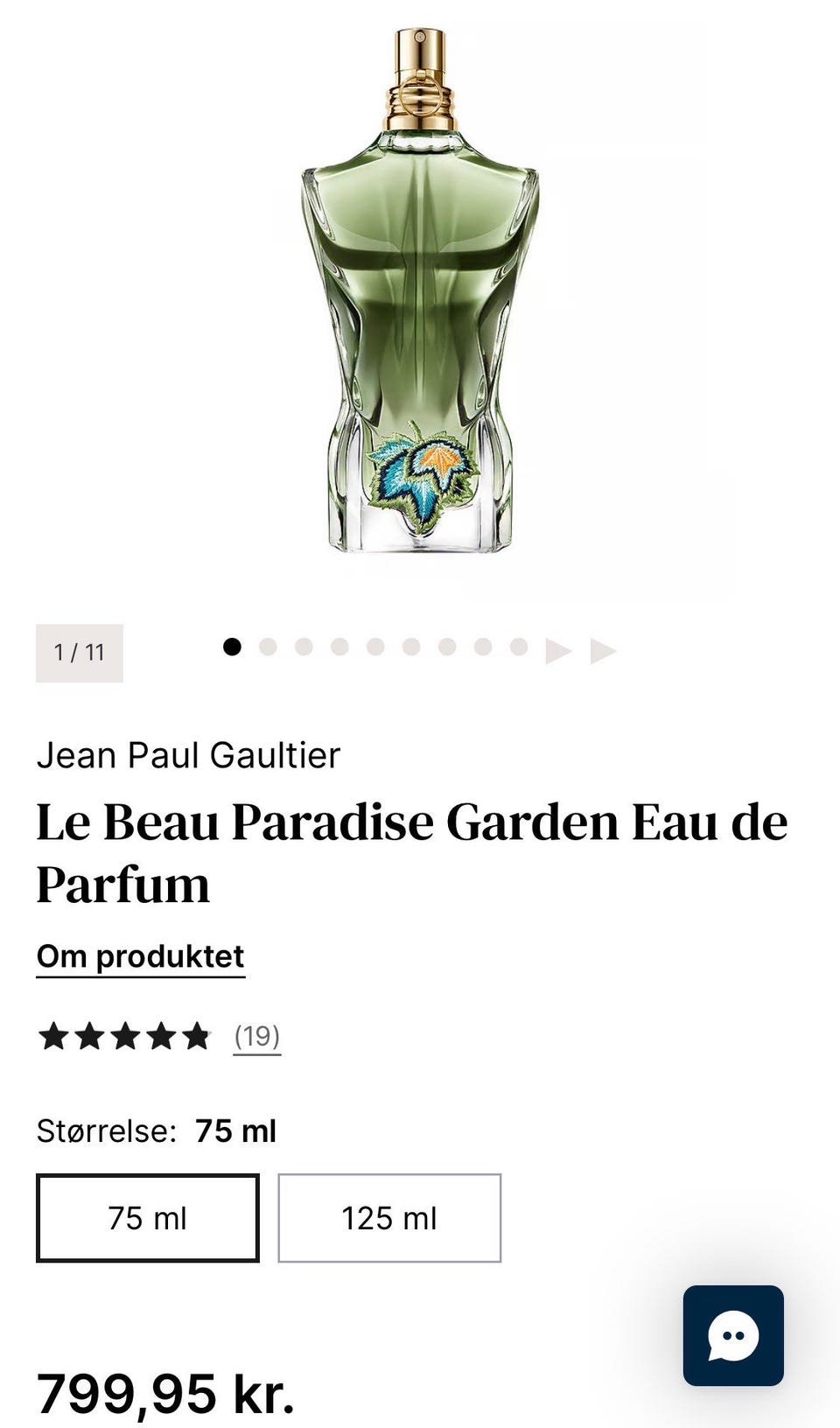Select the last carousel dot

(x=515, y=649)
